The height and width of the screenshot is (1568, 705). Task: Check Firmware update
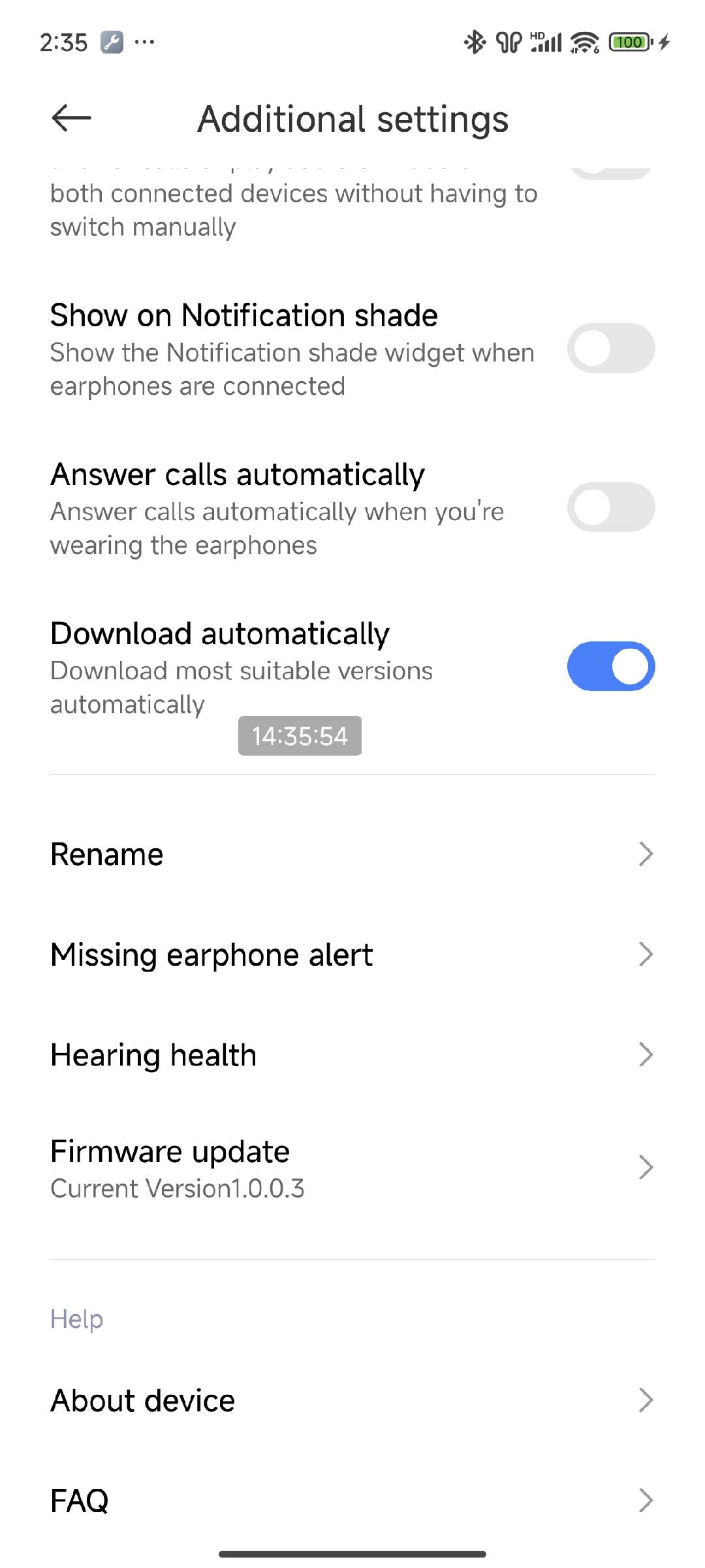point(352,1168)
